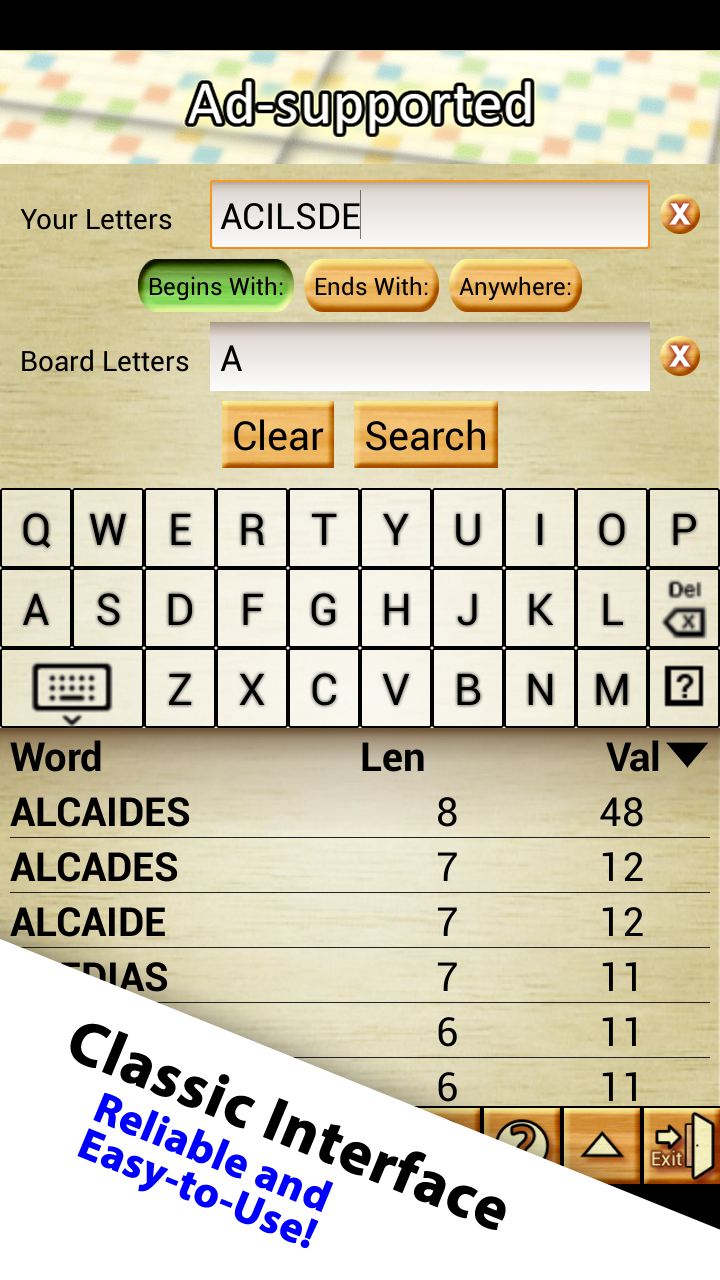
Task: Collapse the keyboard via the keyboard chevron icon
Action: tap(70, 688)
